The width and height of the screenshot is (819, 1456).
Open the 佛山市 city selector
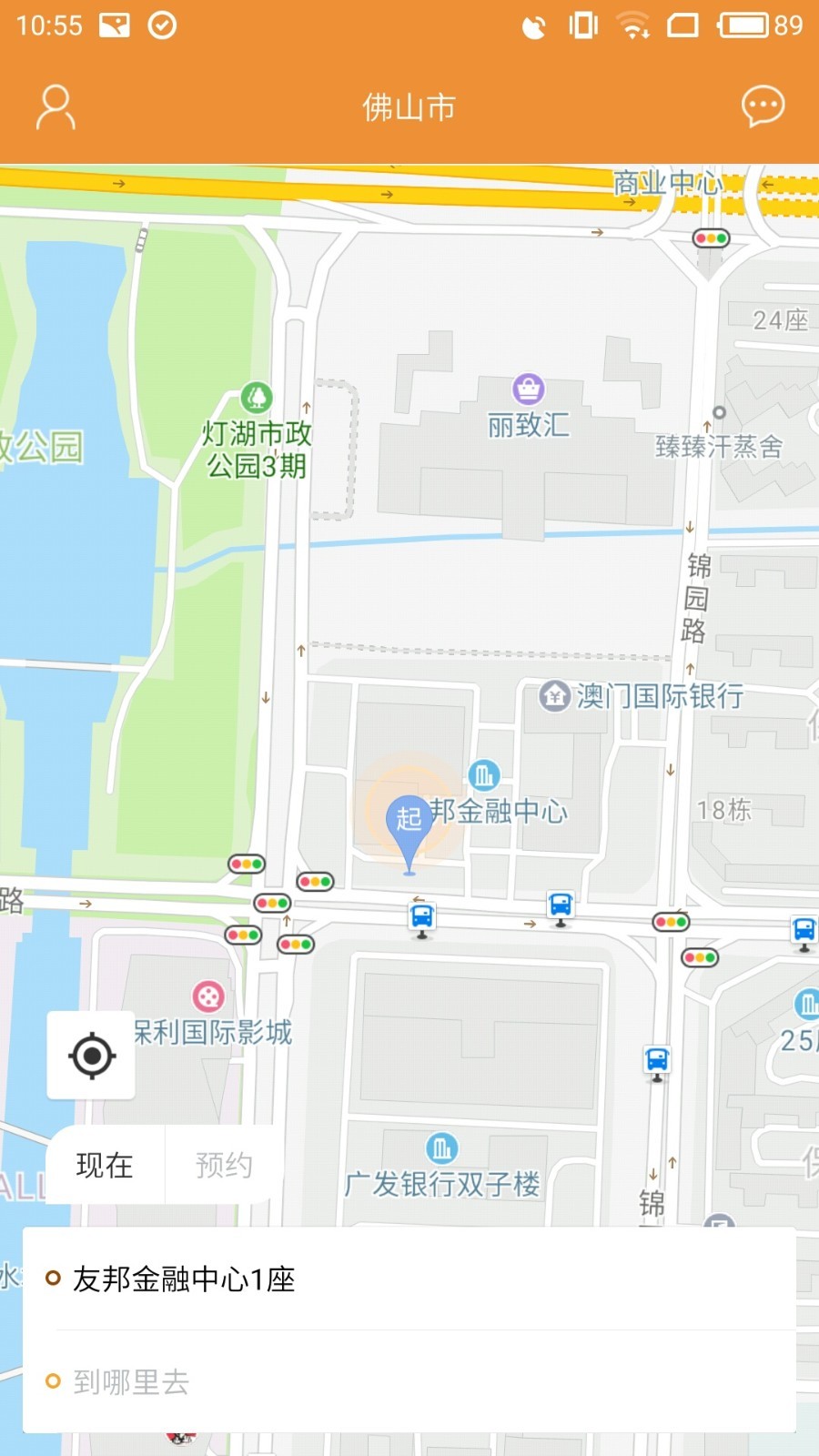coord(409,106)
